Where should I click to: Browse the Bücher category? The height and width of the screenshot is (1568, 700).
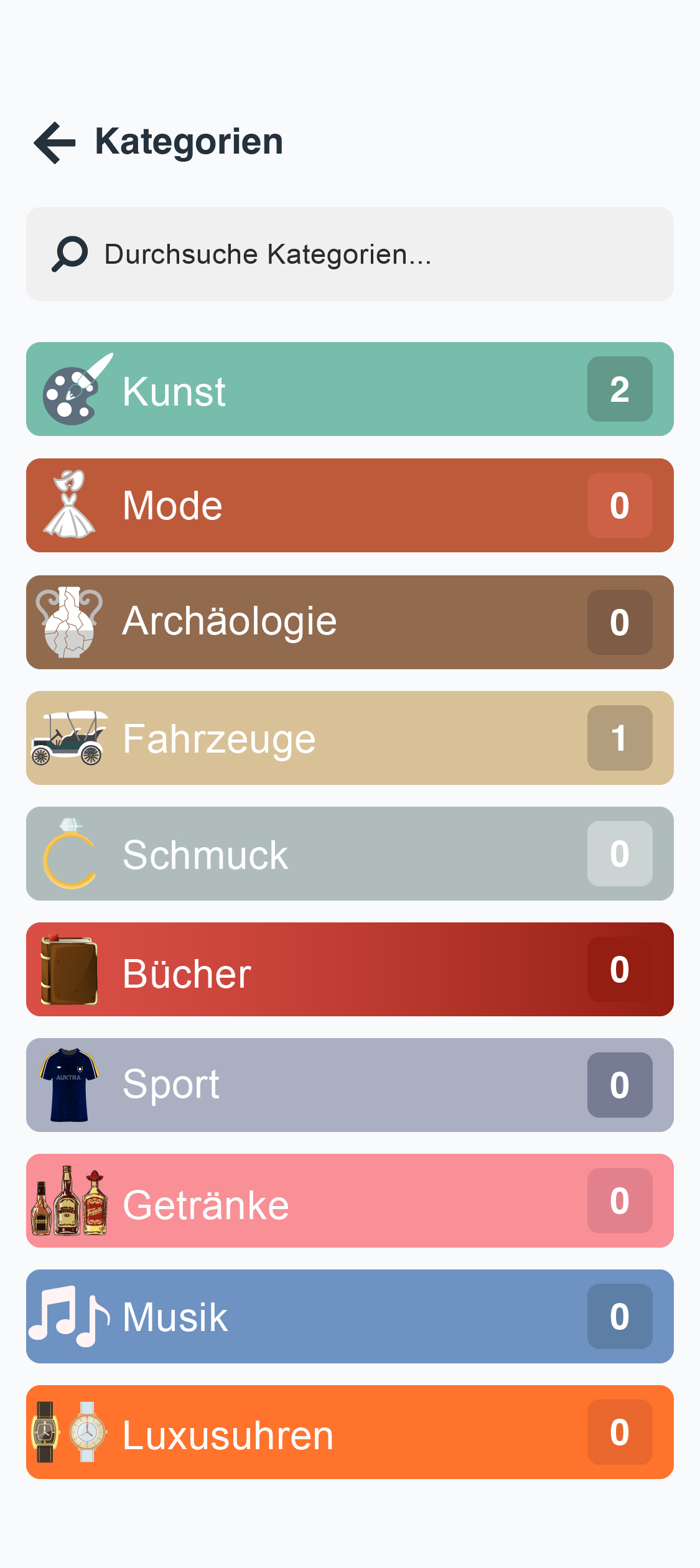[350, 970]
